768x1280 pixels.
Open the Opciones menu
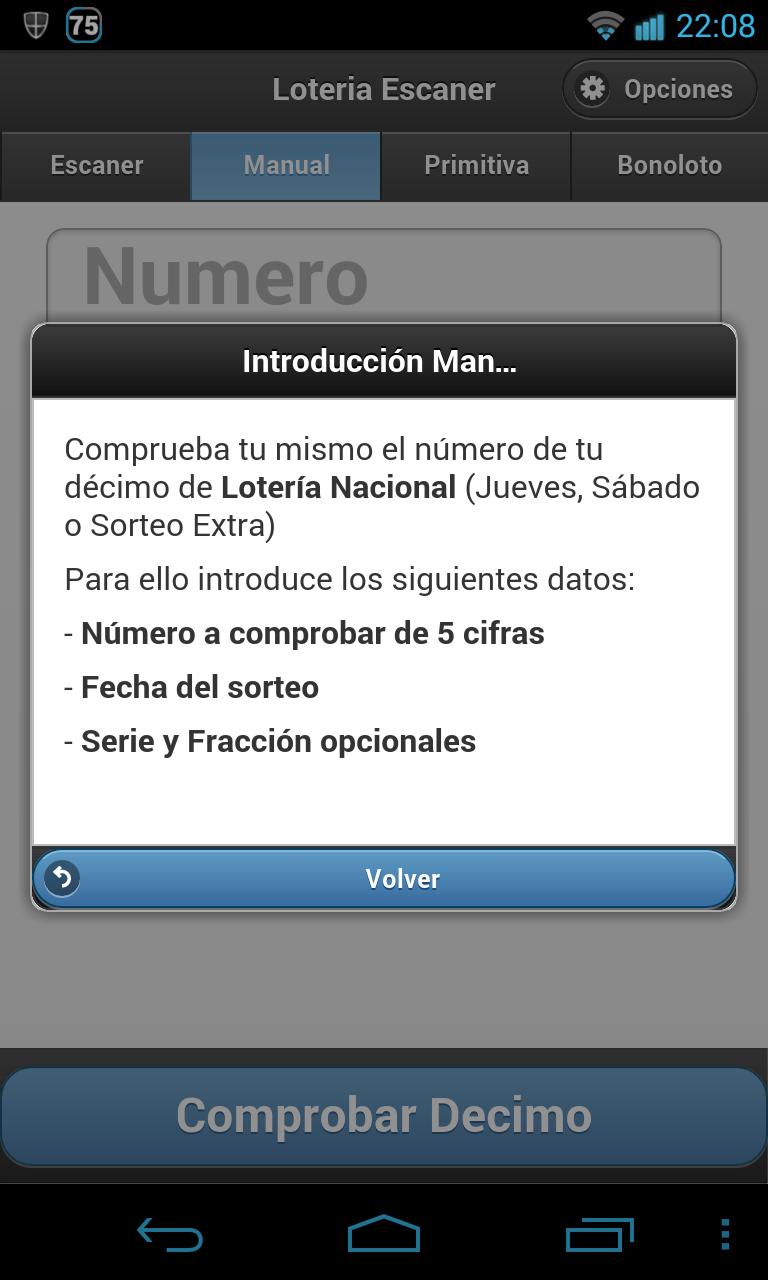658,89
